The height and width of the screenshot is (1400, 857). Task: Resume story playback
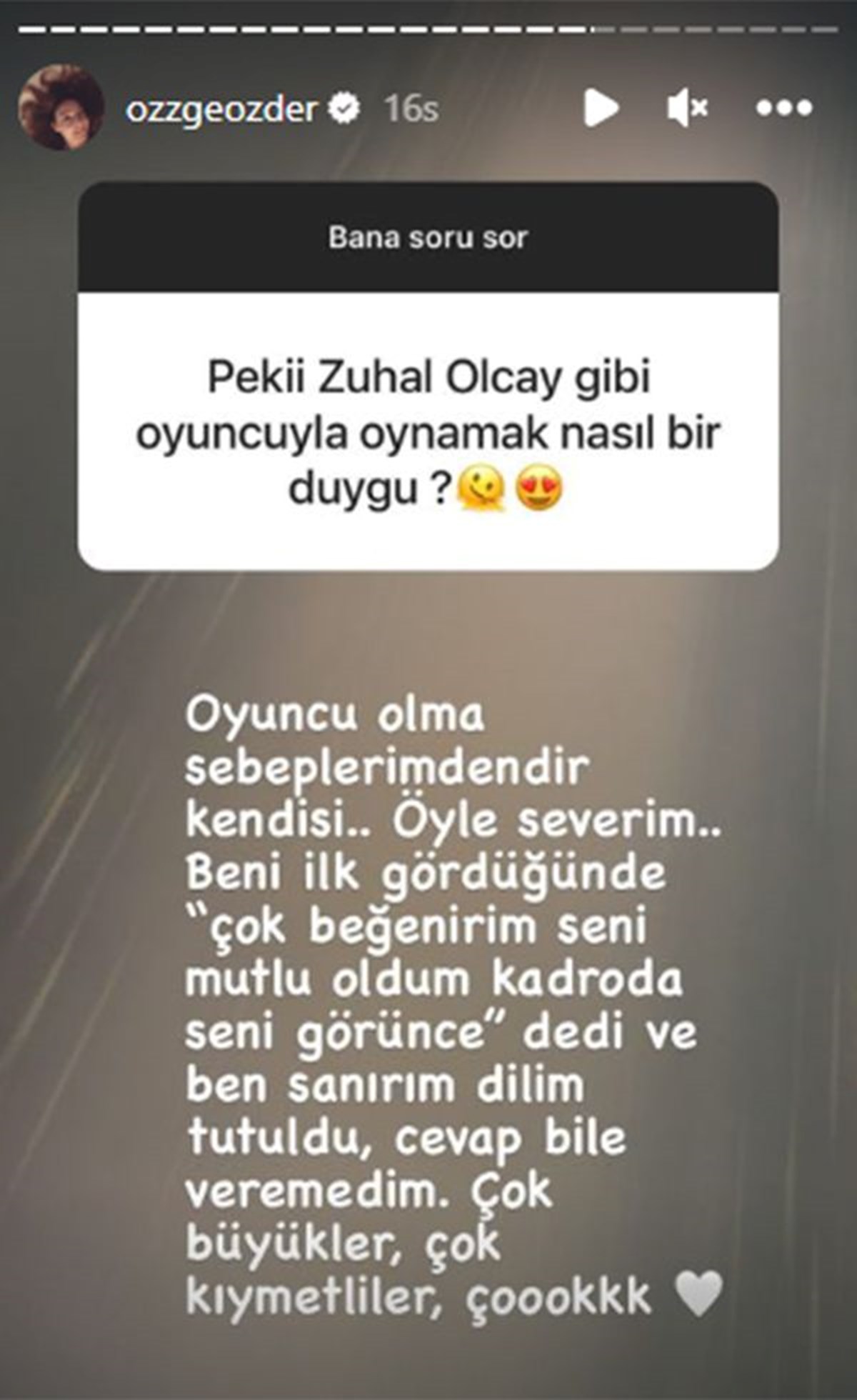(600, 109)
